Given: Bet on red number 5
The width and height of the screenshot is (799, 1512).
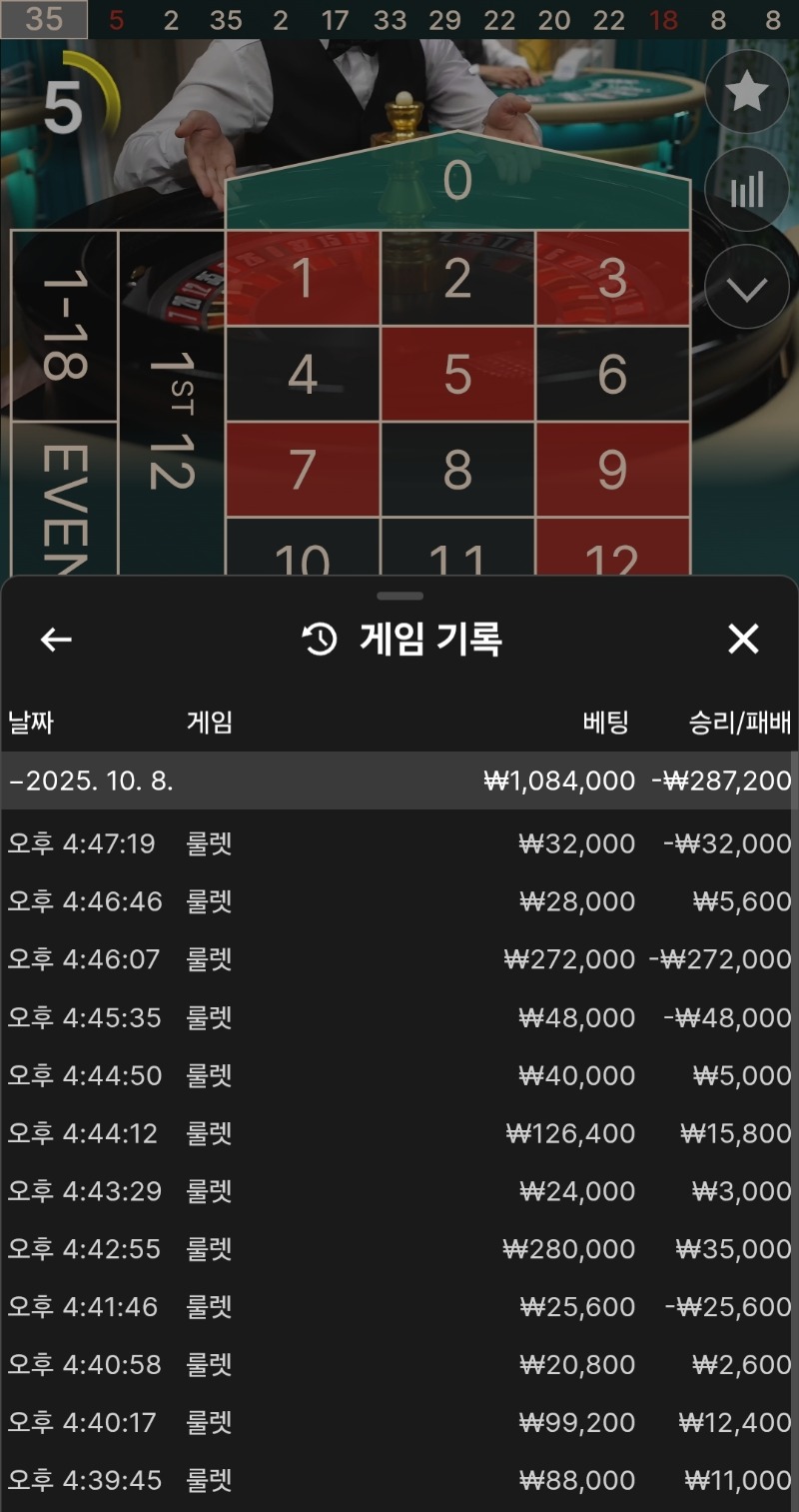Looking at the screenshot, I should tap(457, 374).
